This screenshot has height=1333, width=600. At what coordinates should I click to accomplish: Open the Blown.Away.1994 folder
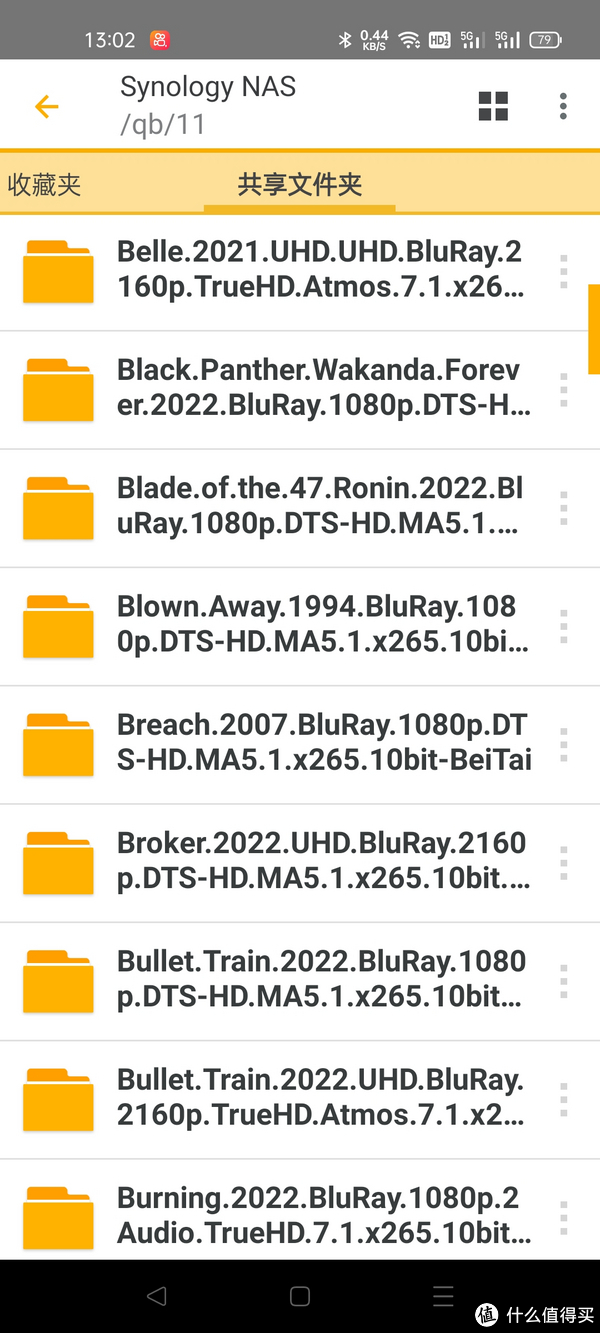click(300, 626)
